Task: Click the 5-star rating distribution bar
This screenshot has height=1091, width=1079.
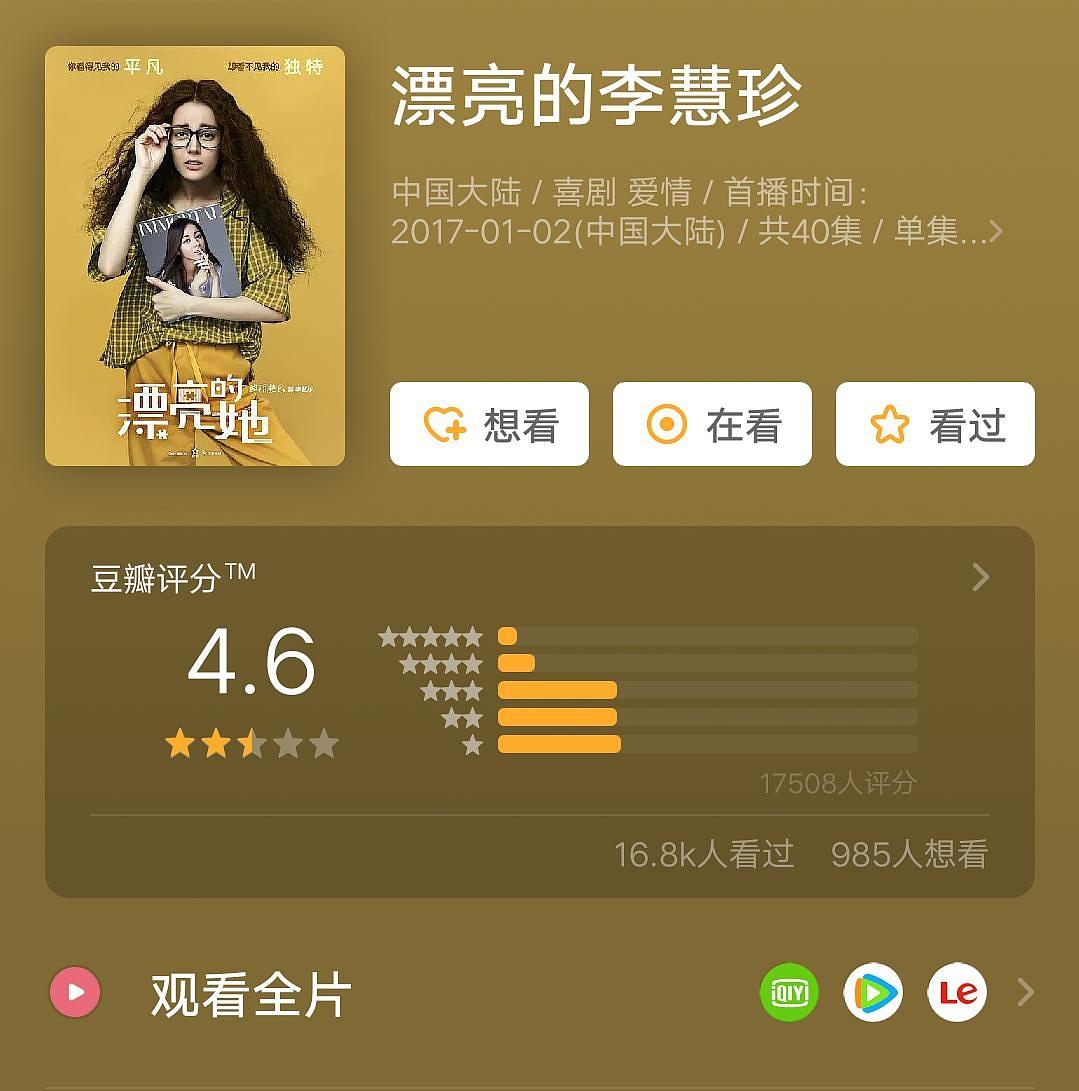Action: 710,634
